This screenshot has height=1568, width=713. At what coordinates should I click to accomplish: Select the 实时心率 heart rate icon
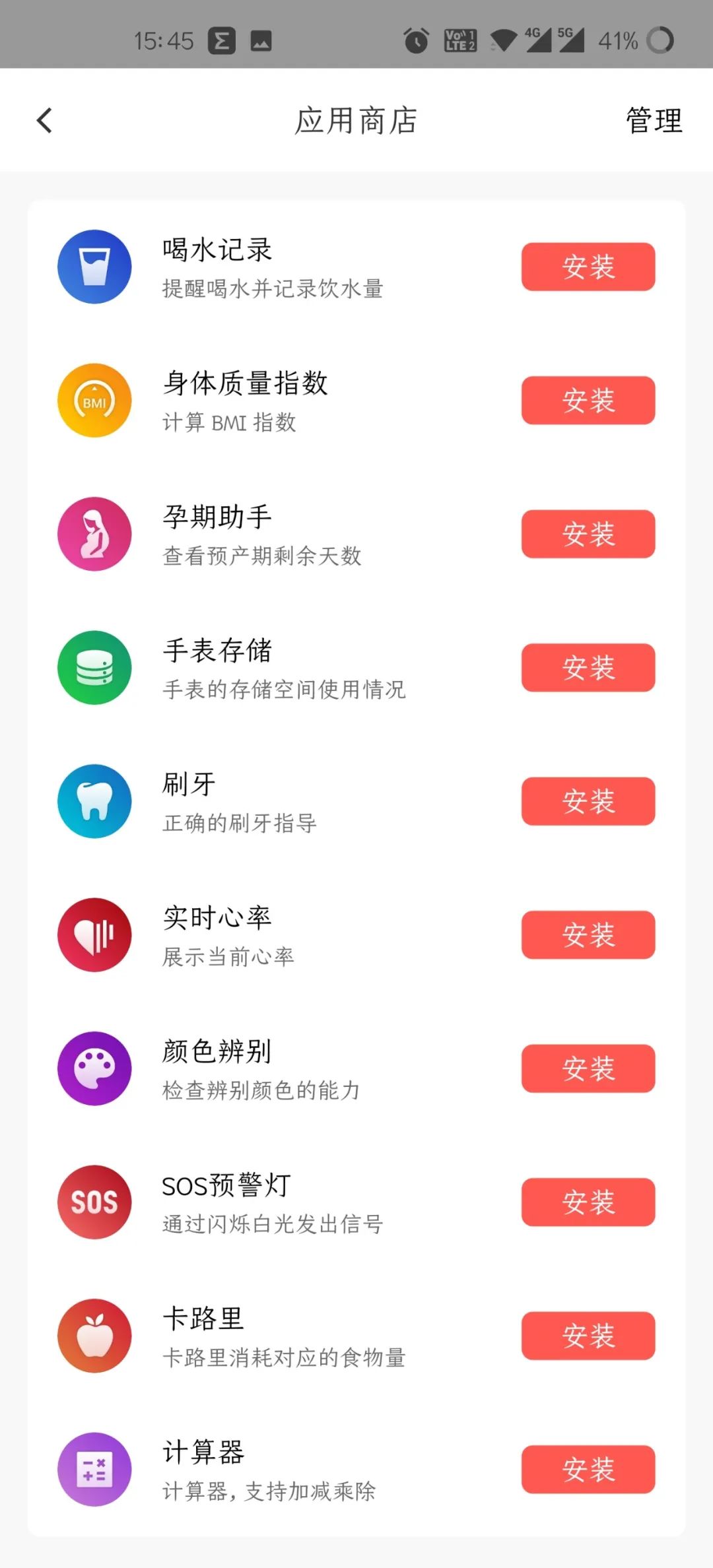(x=94, y=934)
